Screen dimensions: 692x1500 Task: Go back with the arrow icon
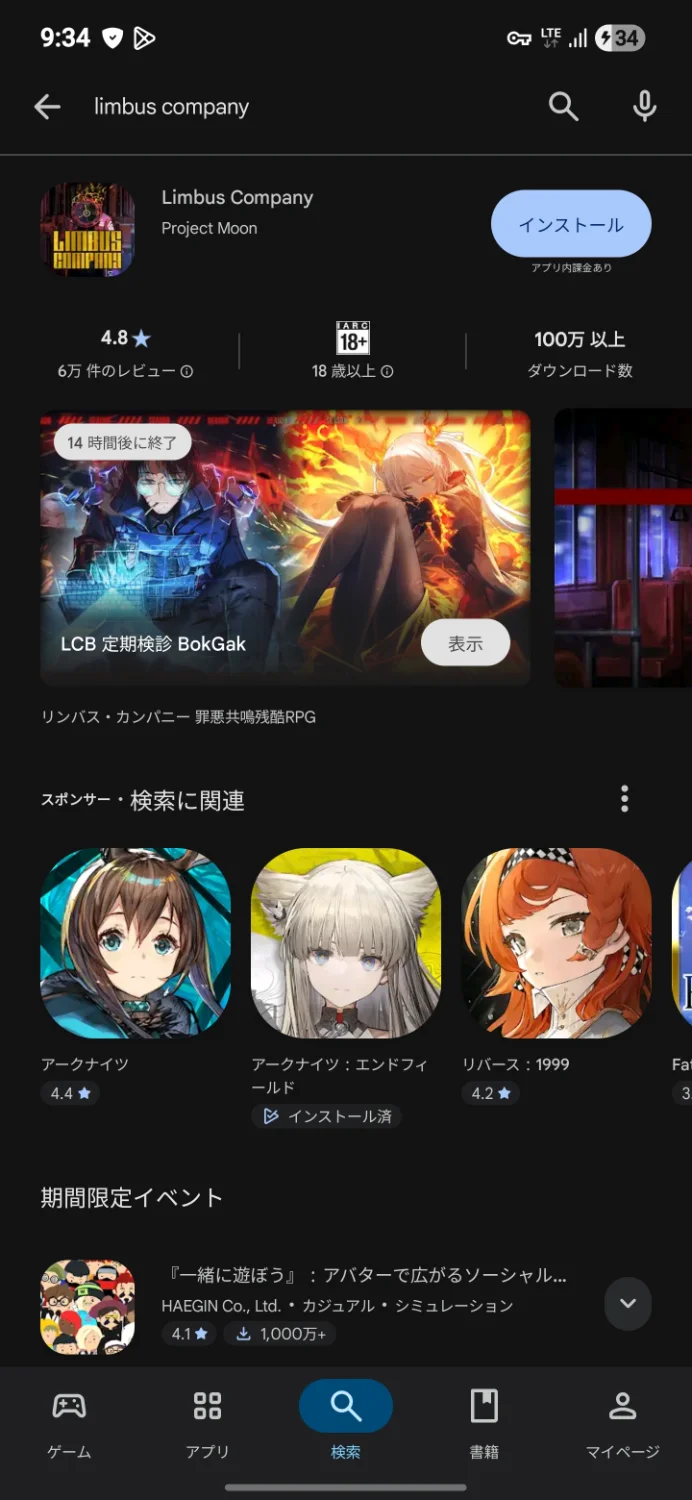coord(47,107)
